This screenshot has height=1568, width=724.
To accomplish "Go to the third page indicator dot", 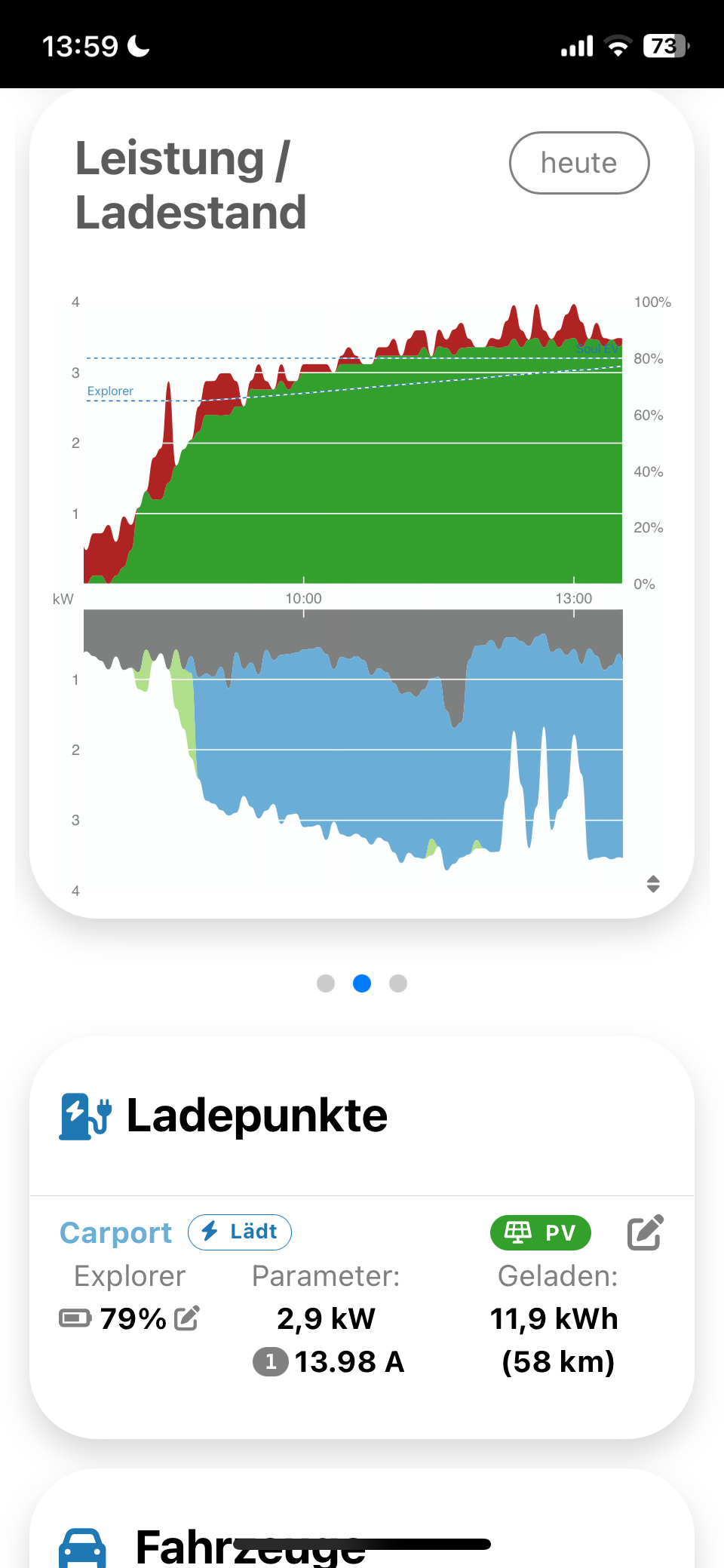I will click(x=398, y=983).
